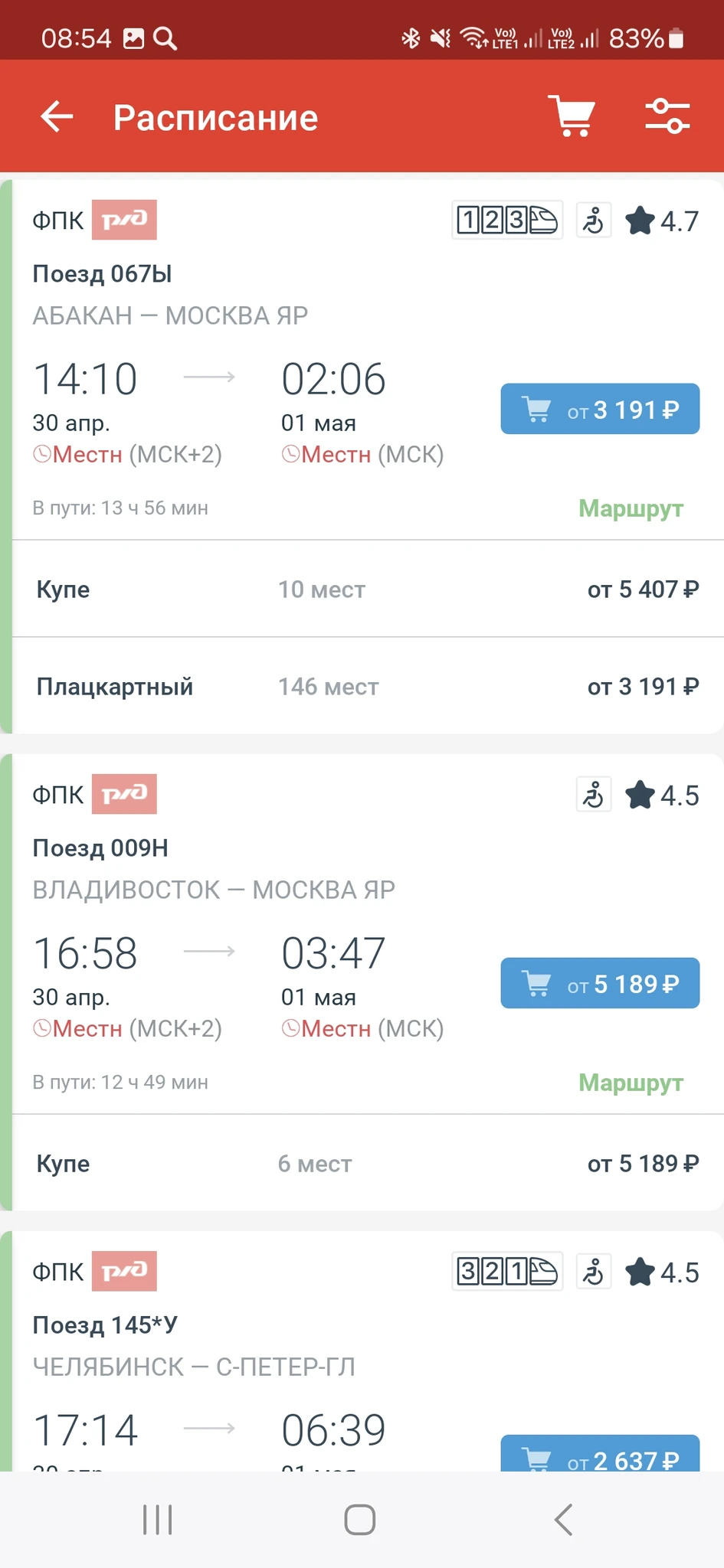Select Купе with 6 seats on train 009Н
724x1568 pixels.
(x=368, y=1163)
